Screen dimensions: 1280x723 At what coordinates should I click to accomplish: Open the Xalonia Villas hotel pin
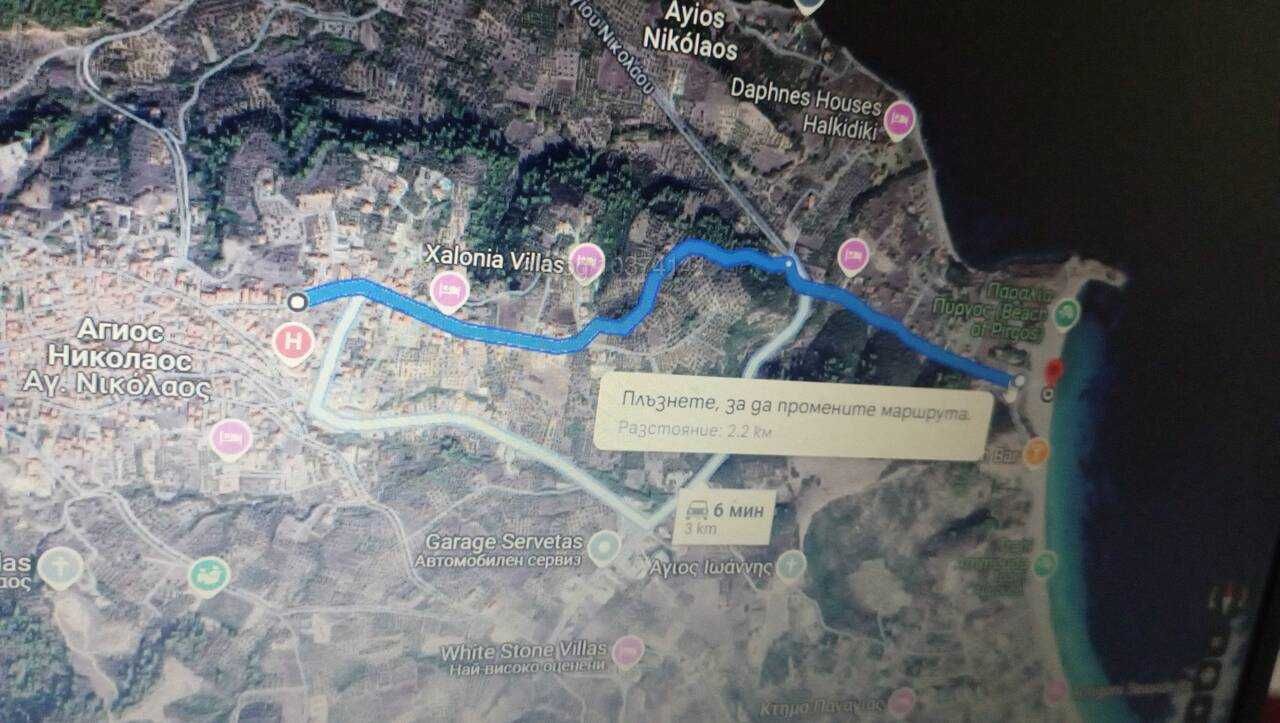[587, 261]
